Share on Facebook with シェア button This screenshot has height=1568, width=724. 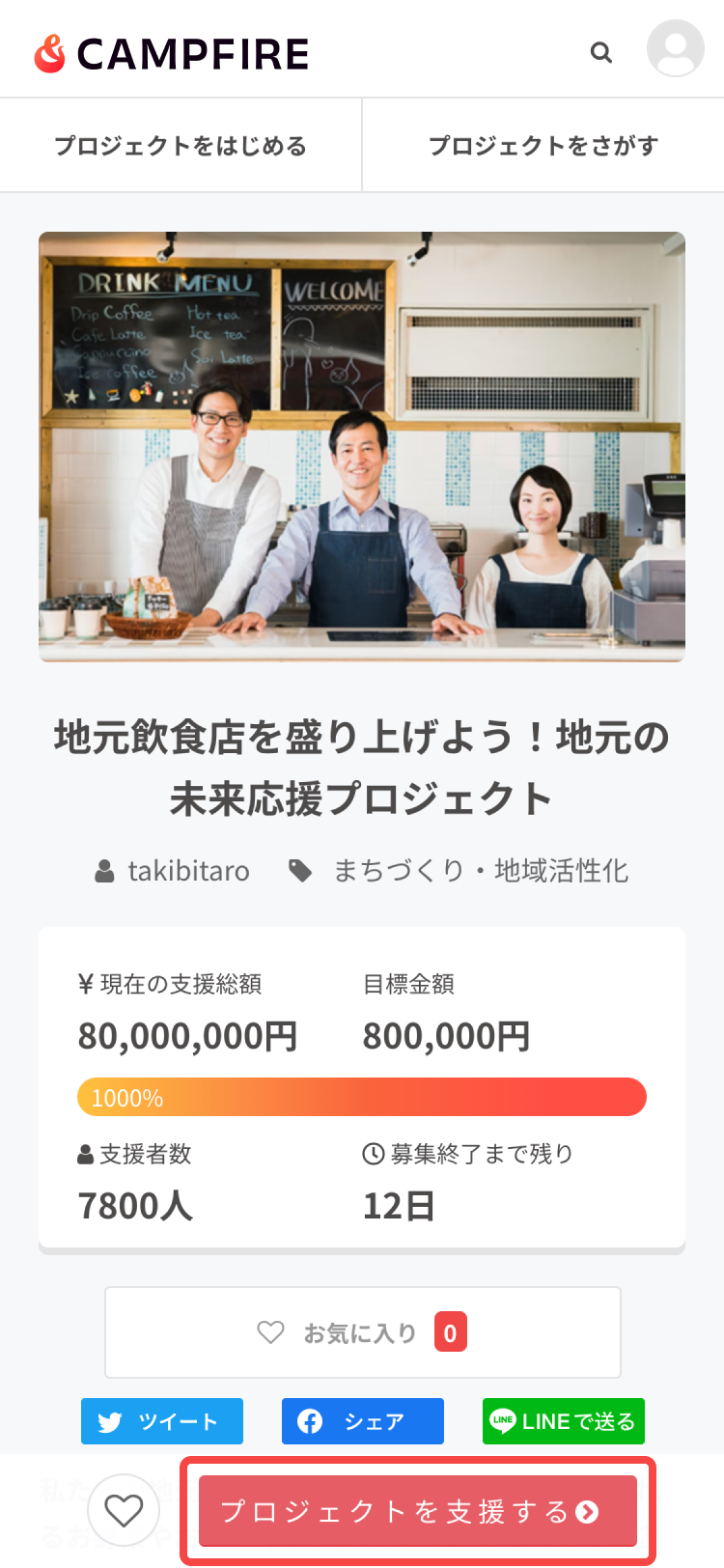362,1421
